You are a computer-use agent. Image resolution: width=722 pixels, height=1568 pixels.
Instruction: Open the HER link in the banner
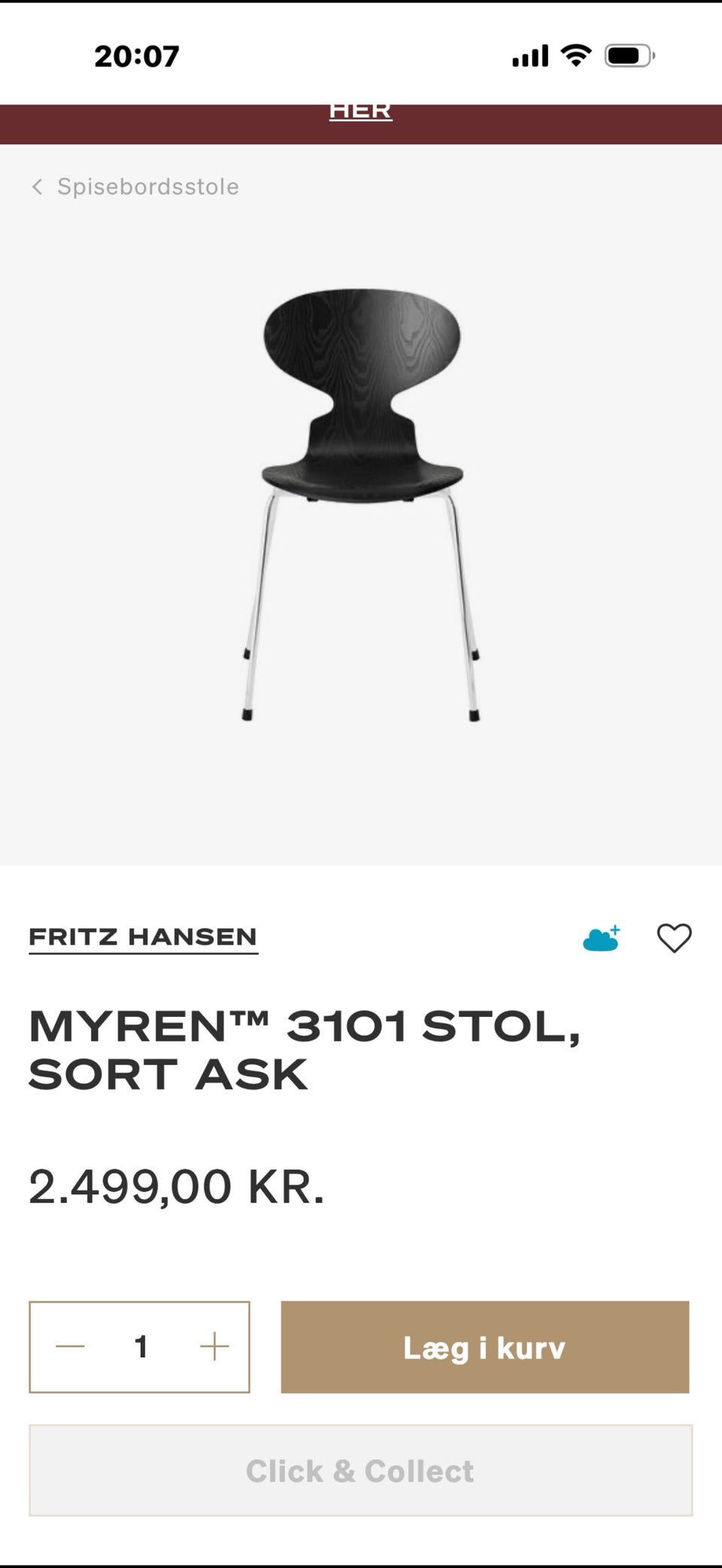360,111
